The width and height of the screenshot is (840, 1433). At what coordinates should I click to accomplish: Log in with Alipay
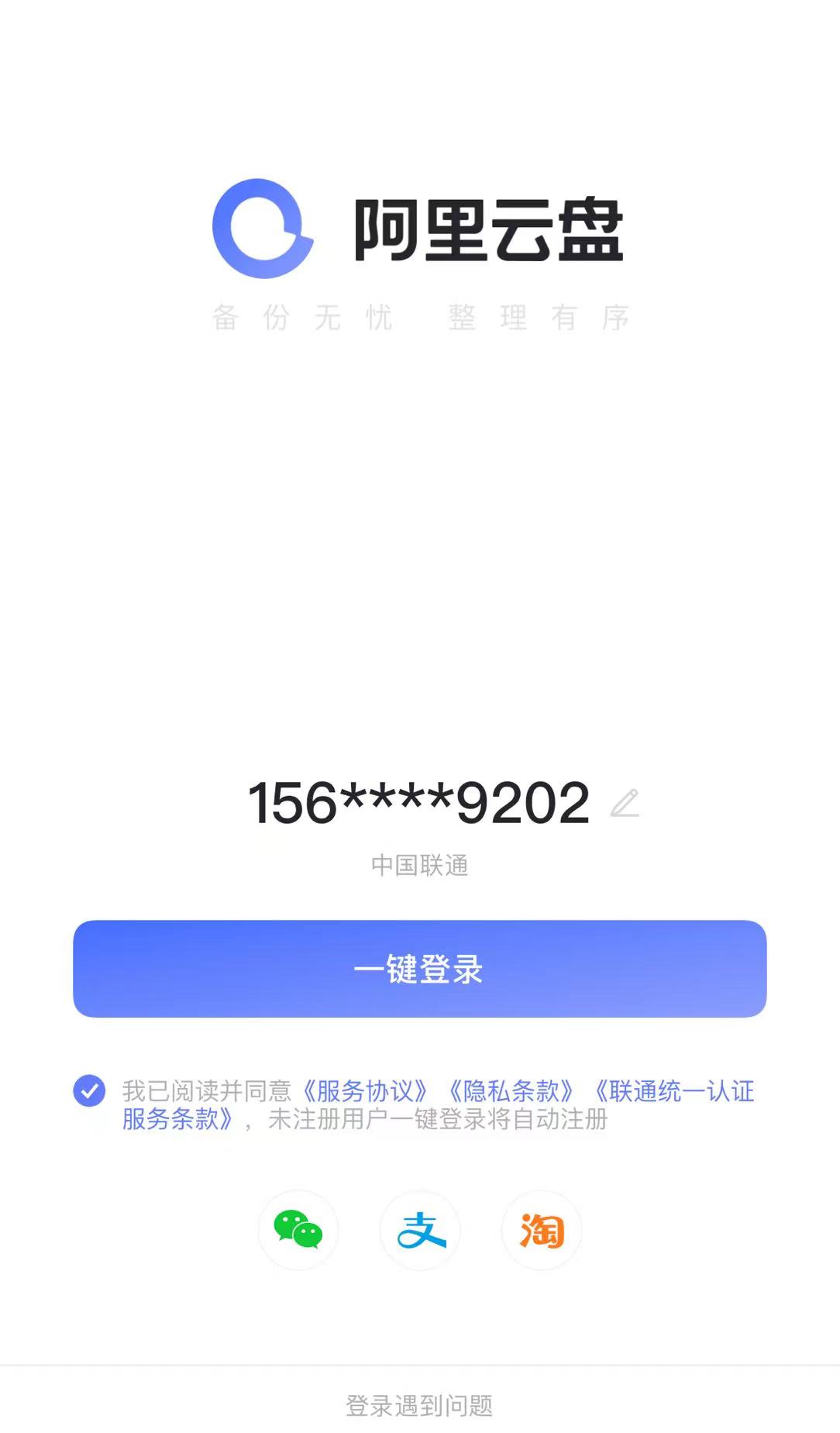pyautogui.click(x=420, y=1230)
